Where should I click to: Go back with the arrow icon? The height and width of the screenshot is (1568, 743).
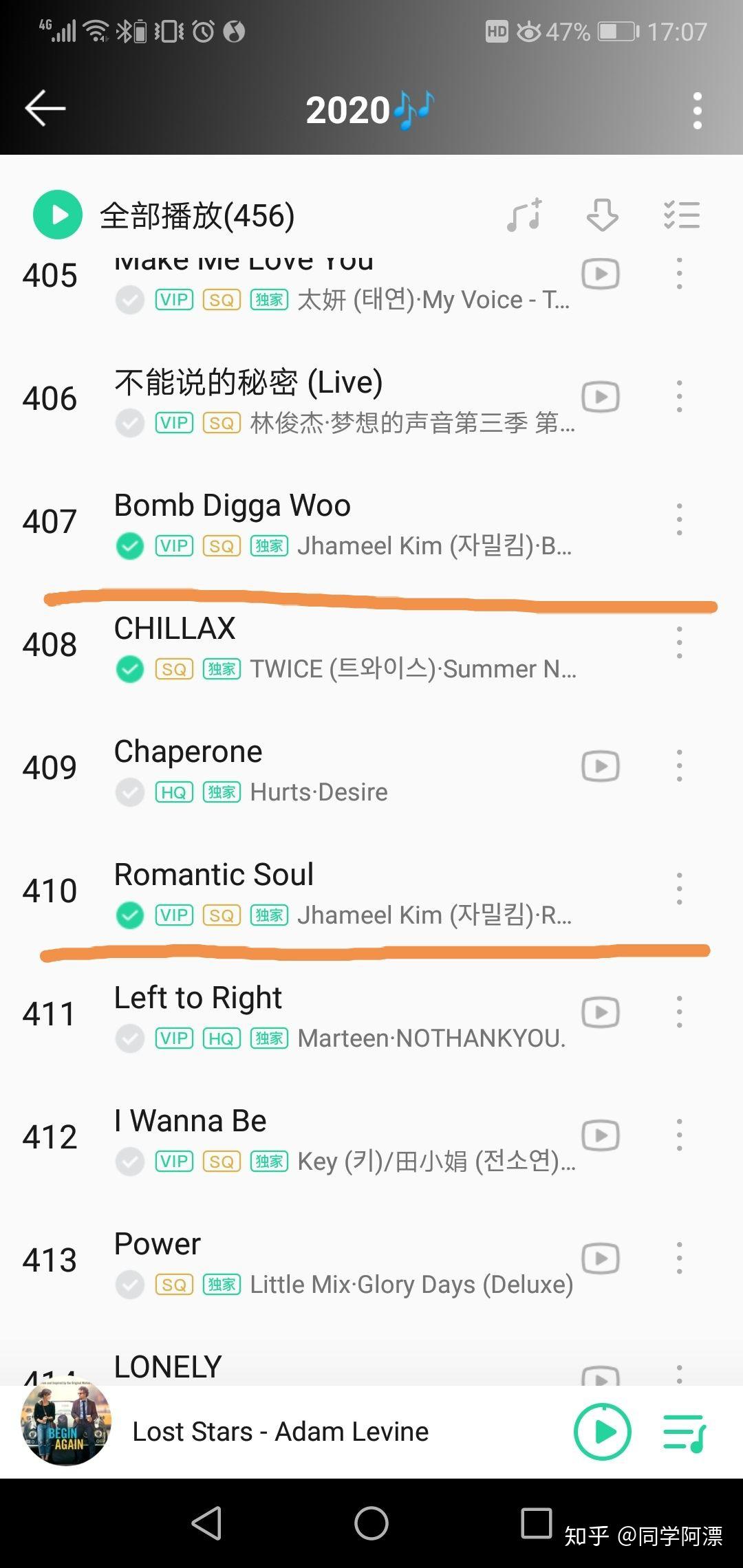[45, 109]
